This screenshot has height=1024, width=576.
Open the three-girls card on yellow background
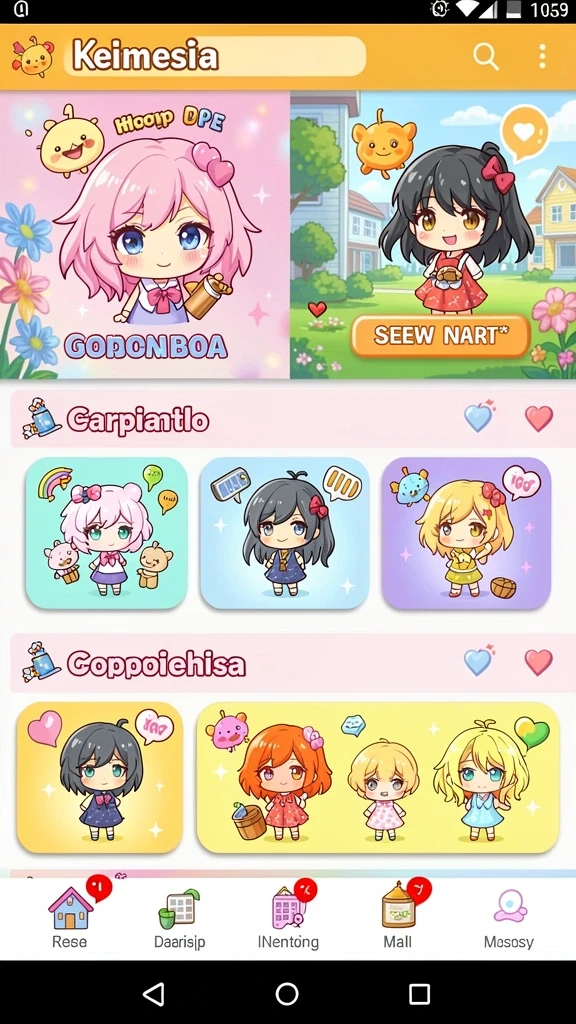point(378,777)
